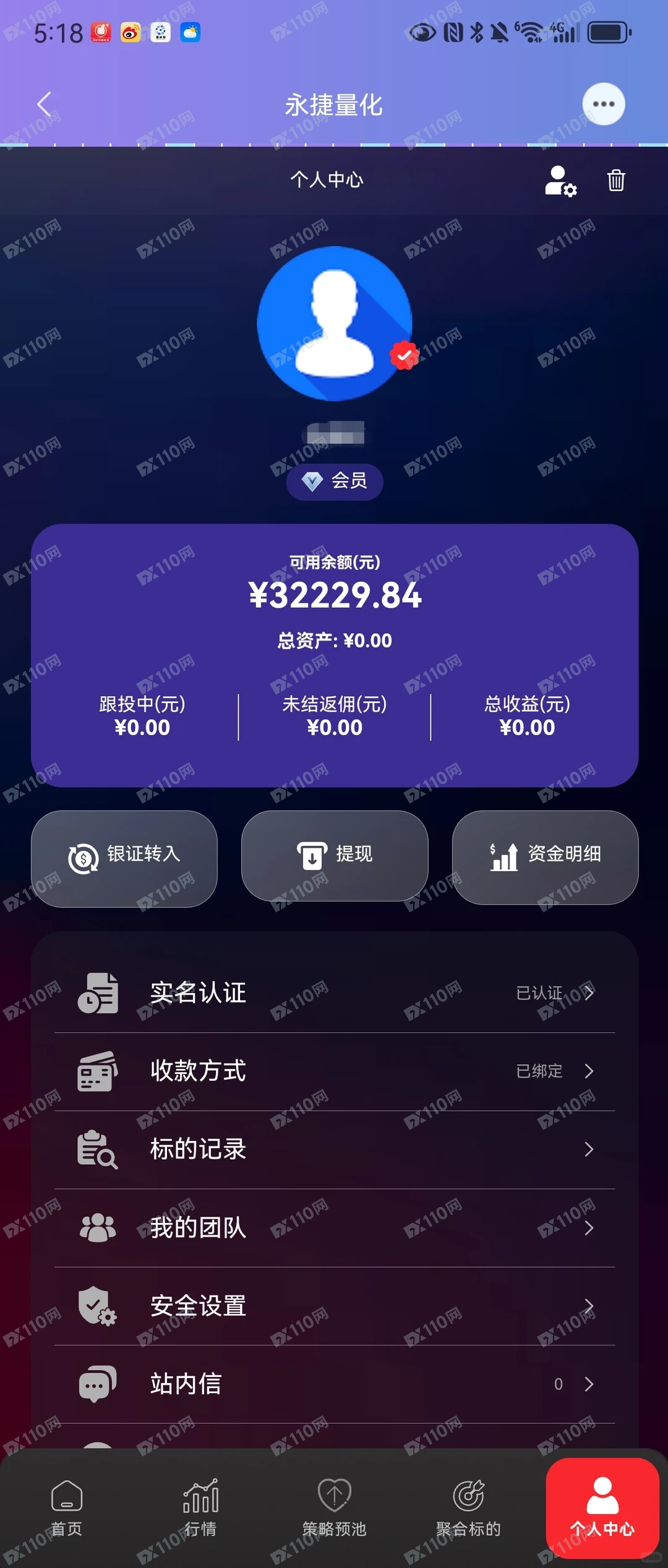Open 我的团队 team page
Viewport: 668px width, 1568px height.
pyautogui.click(x=335, y=1227)
